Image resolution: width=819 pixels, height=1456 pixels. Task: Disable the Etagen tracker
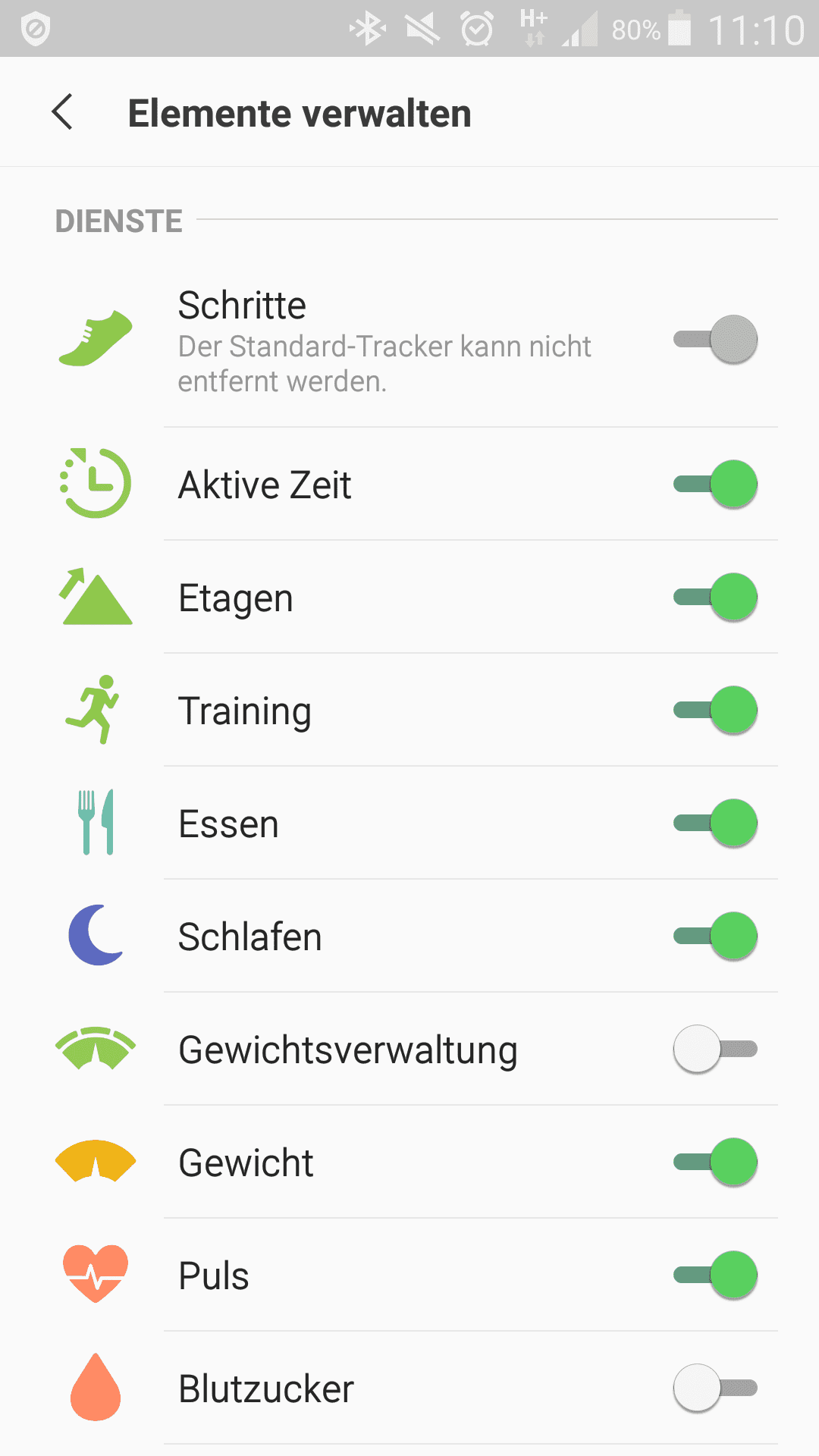click(x=715, y=597)
